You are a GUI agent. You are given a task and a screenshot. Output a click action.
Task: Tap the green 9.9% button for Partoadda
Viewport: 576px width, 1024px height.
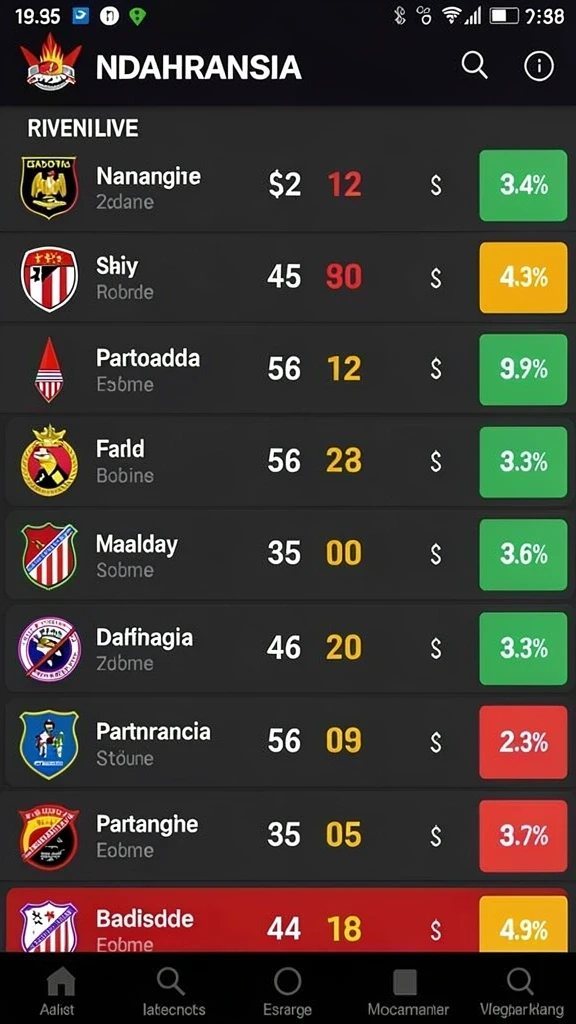(523, 370)
